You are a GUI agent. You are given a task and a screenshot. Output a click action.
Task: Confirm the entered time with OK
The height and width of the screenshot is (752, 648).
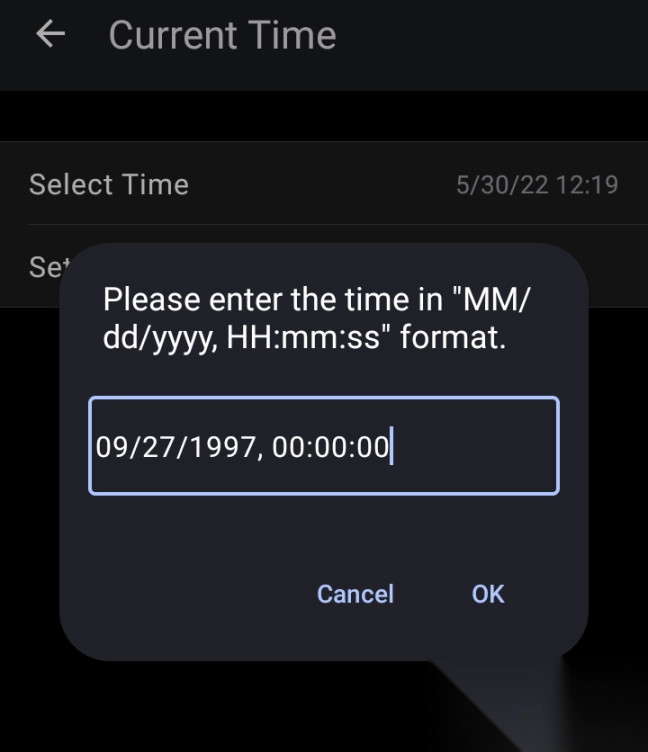[x=488, y=594]
